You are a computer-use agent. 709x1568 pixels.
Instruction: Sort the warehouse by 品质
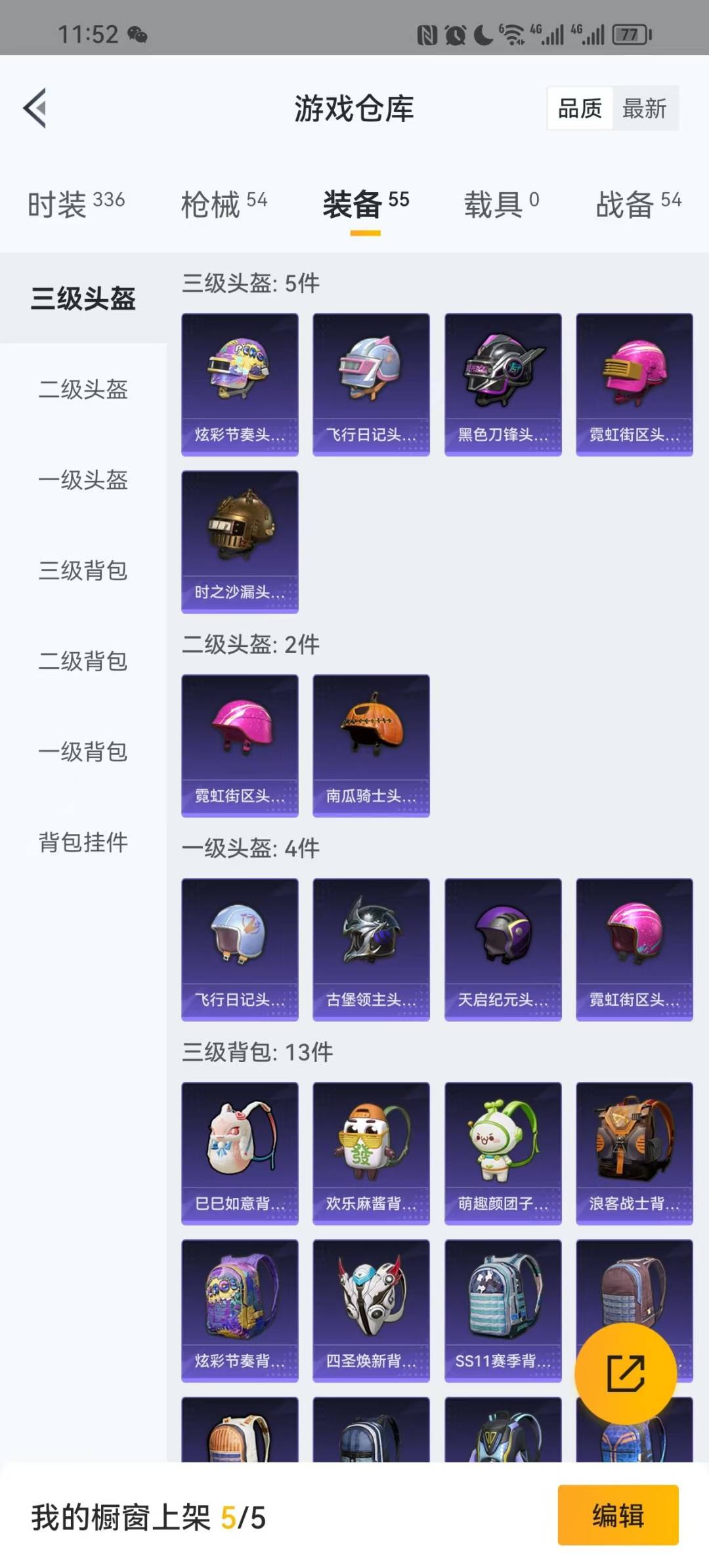click(x=580, y=108)
